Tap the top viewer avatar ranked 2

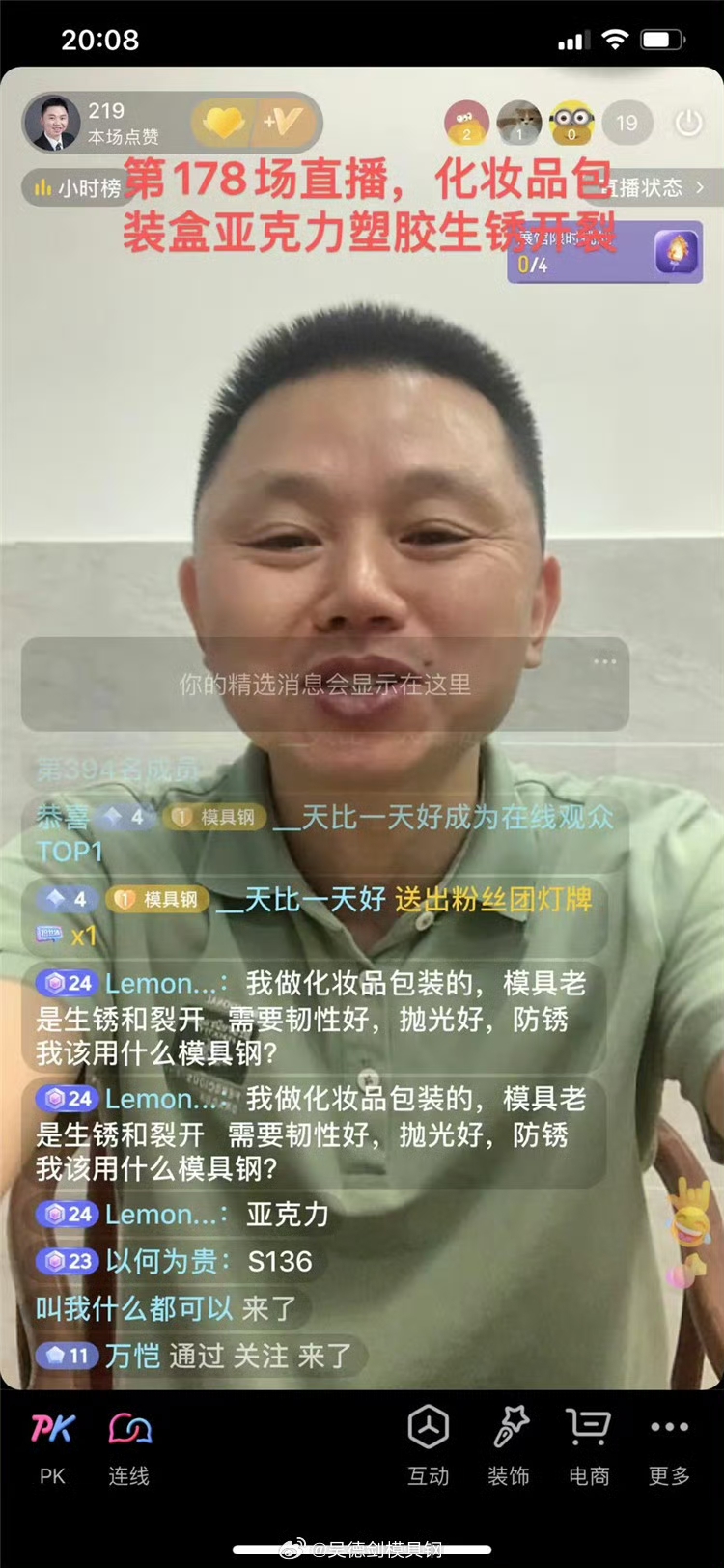466,124
